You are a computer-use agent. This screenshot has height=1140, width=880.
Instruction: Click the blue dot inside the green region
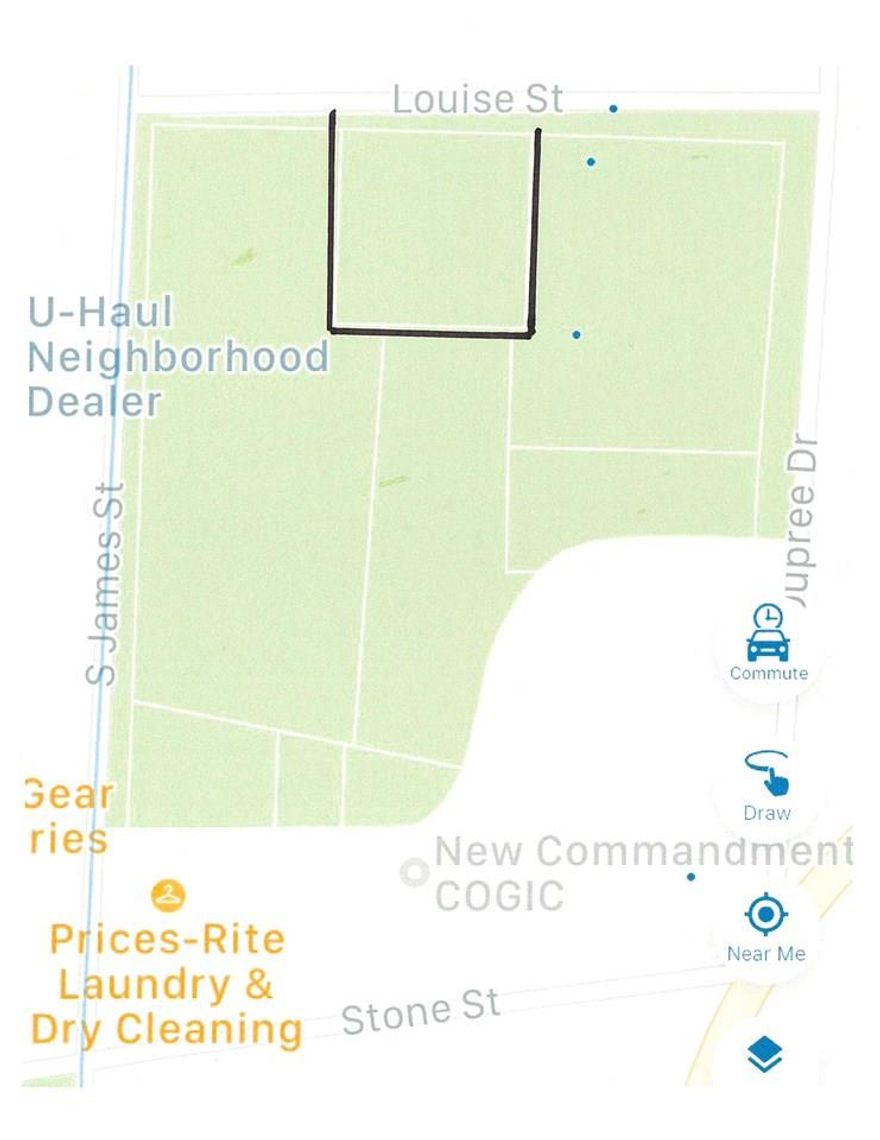[x=590, y=161]
